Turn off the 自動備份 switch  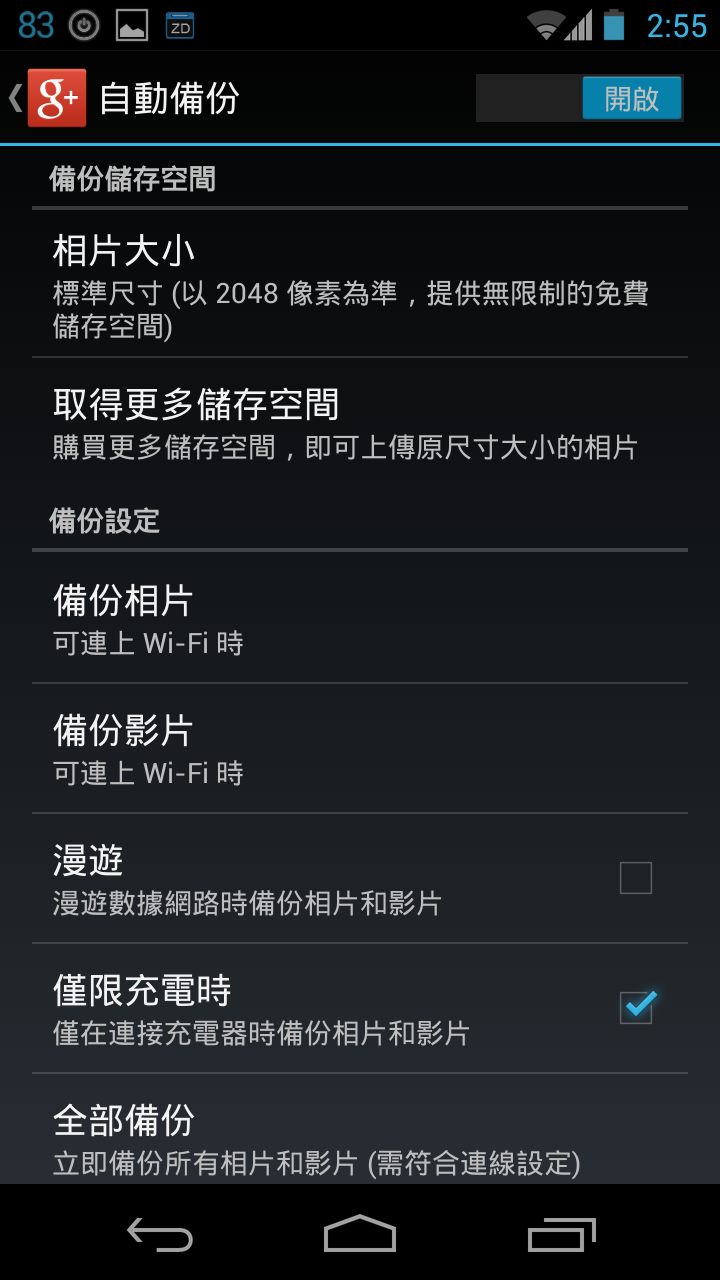(x=579, y=98)
